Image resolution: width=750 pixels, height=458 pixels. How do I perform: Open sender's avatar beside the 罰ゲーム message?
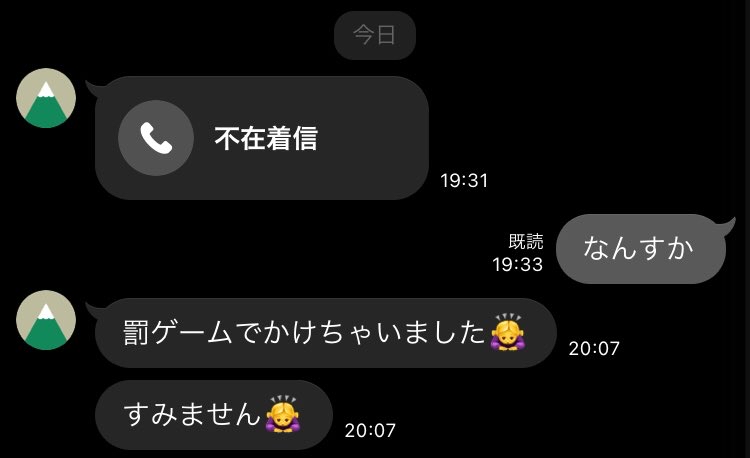tap(47, 320)
